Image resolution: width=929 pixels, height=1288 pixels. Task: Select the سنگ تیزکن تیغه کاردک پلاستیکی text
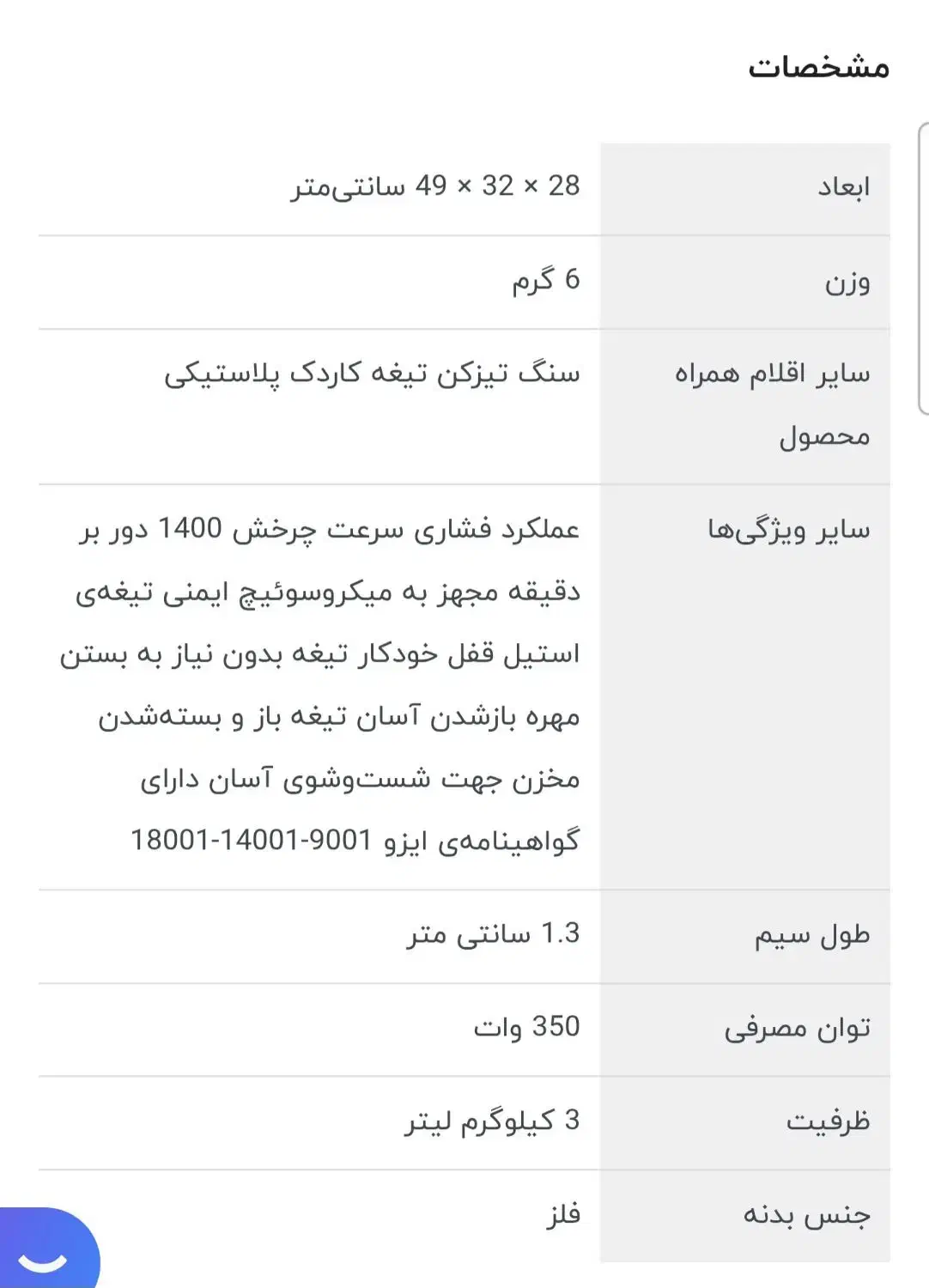(373, 372)
